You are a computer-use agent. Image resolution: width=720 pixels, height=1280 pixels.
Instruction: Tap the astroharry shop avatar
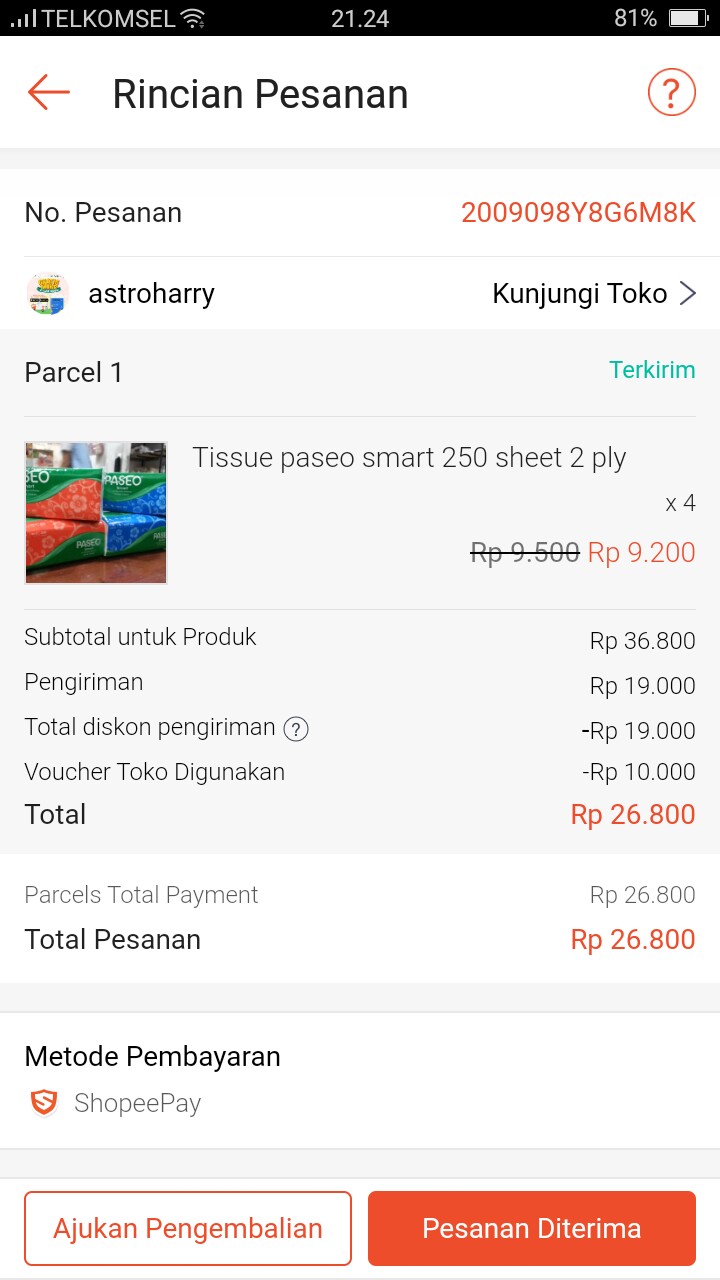[x=47, y=293]
